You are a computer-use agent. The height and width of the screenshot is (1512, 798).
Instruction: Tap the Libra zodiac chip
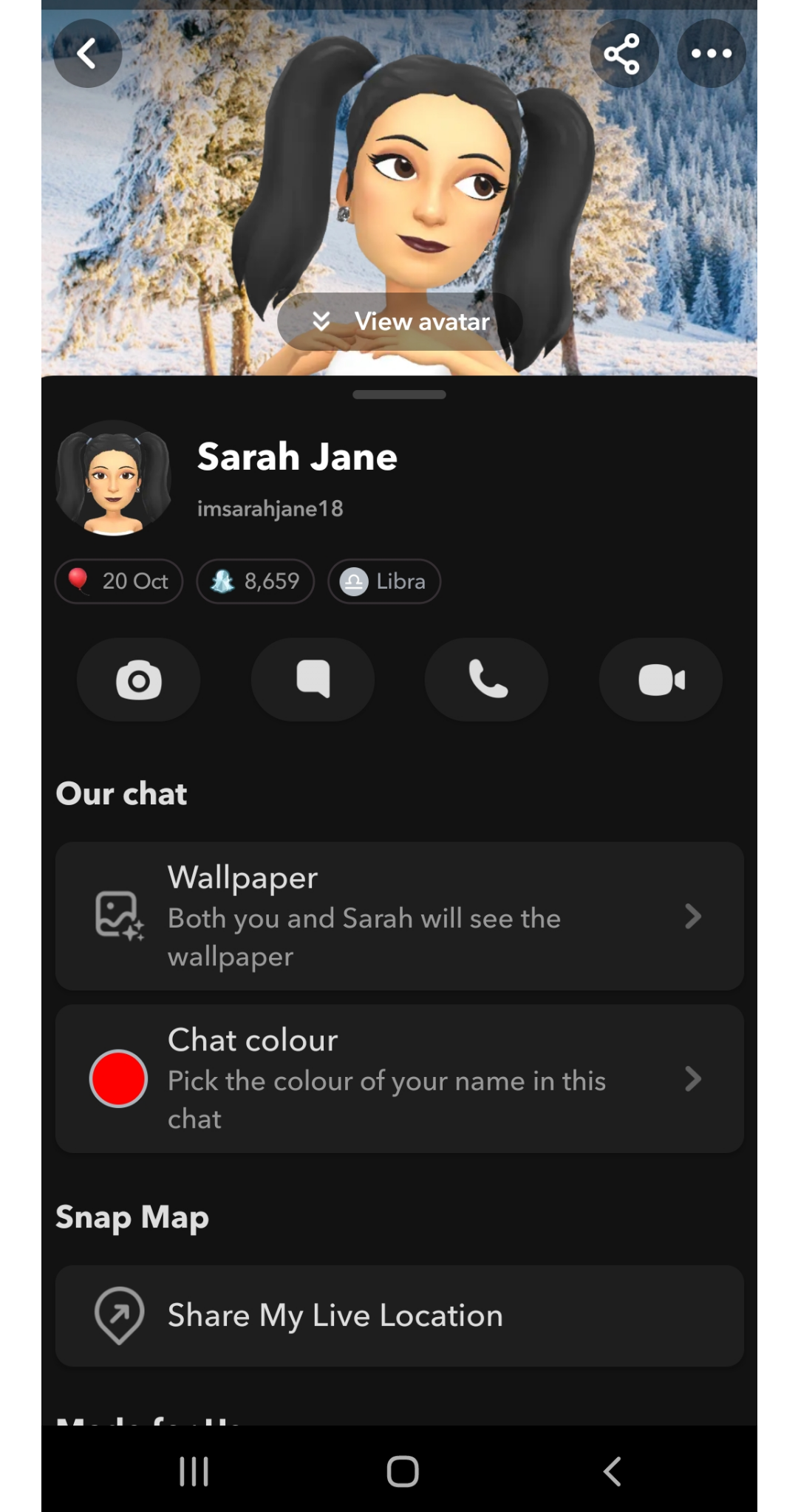[384, 581]
